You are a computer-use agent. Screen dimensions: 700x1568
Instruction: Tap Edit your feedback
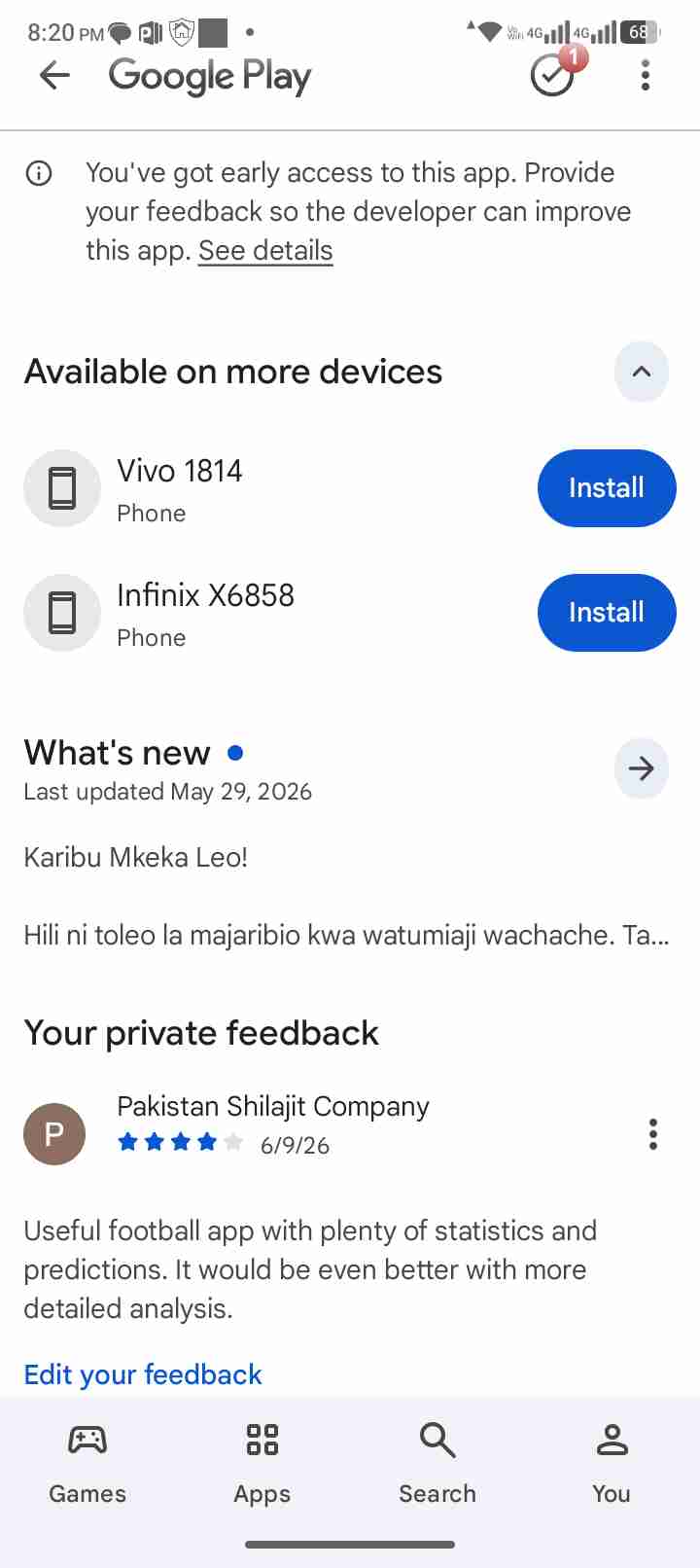(143, 1374)
